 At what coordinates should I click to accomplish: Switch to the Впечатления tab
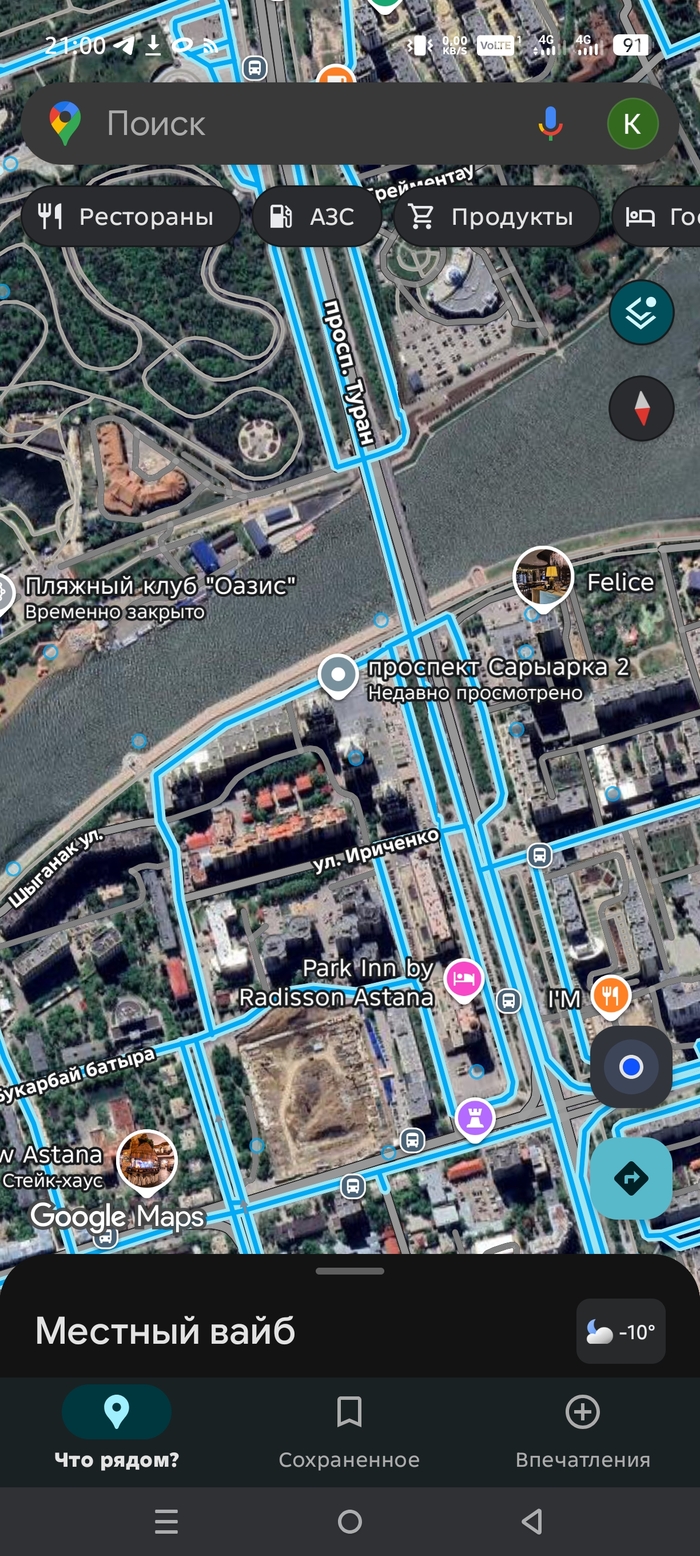582,1431
